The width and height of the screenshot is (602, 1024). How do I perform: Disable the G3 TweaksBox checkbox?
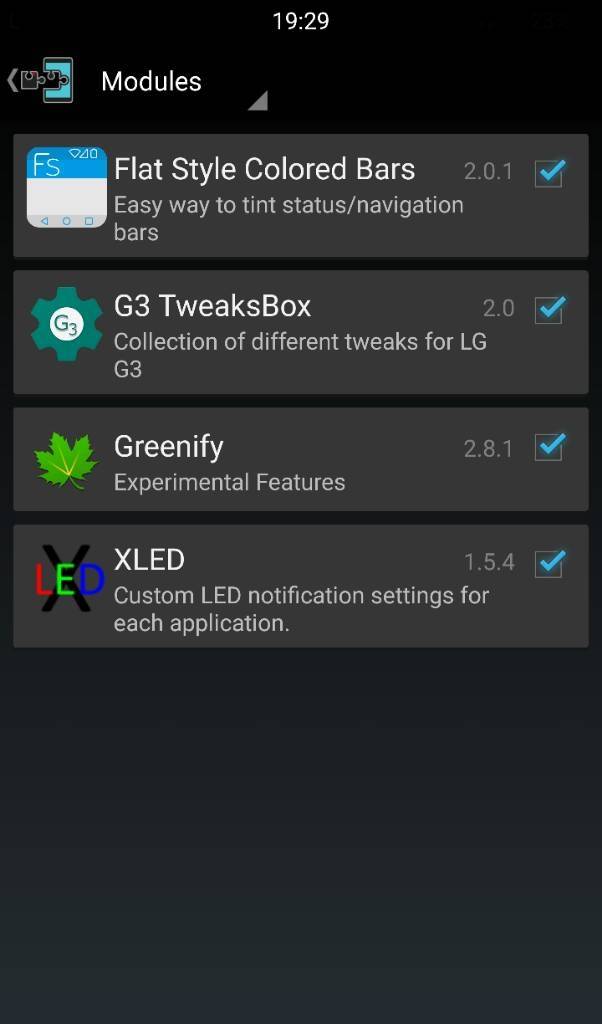coord(549,309)
